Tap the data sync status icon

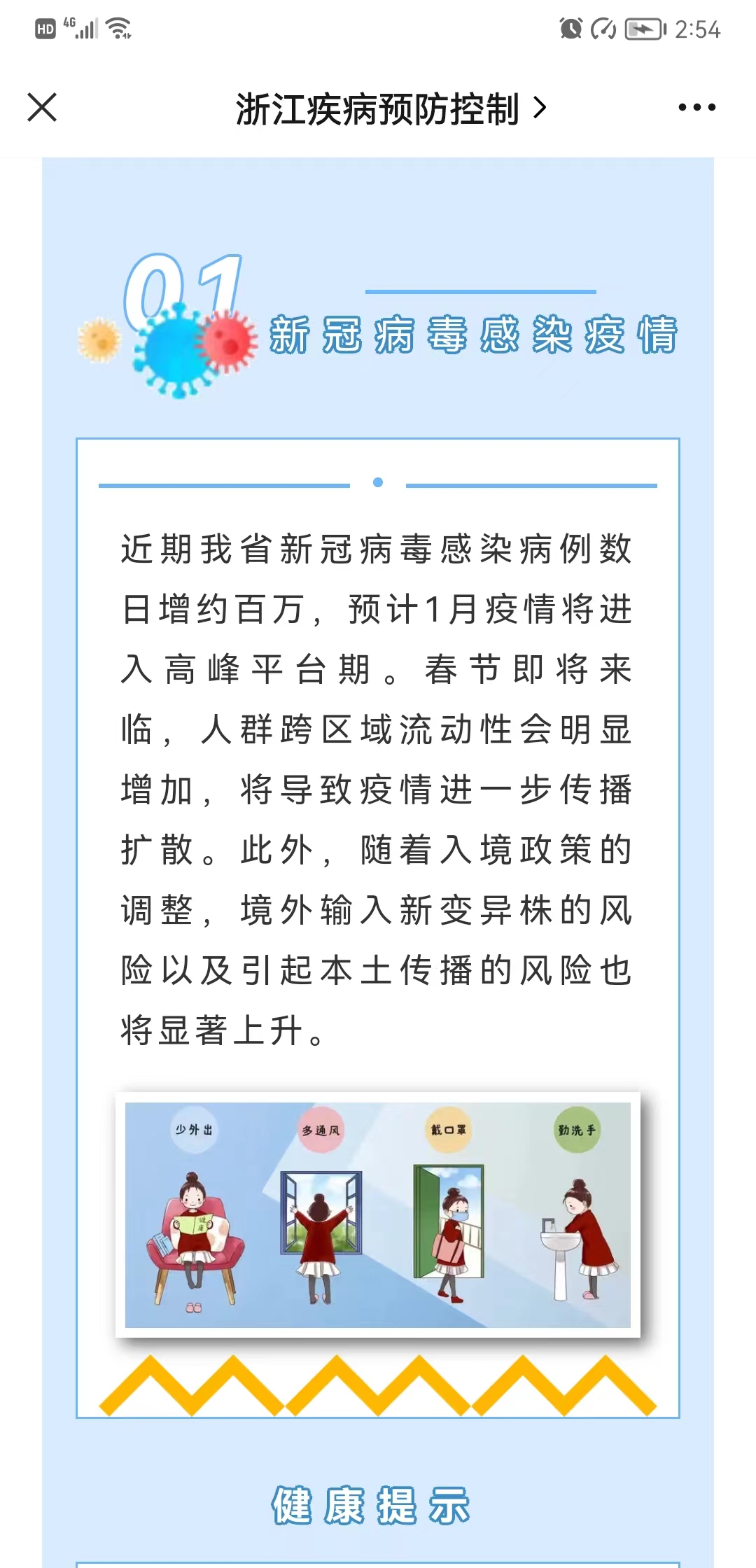coord(603,28)
